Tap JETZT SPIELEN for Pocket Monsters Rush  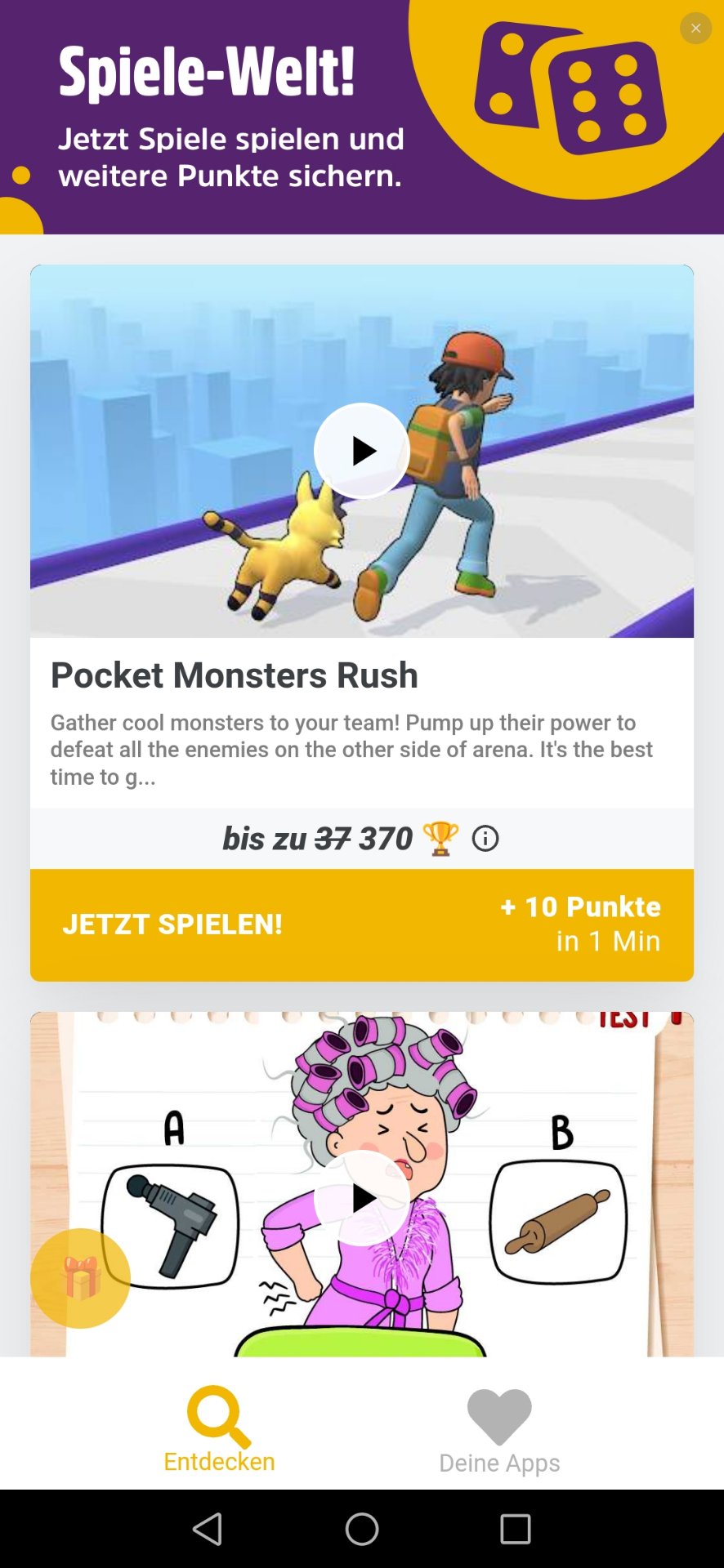tap(362, 924)
